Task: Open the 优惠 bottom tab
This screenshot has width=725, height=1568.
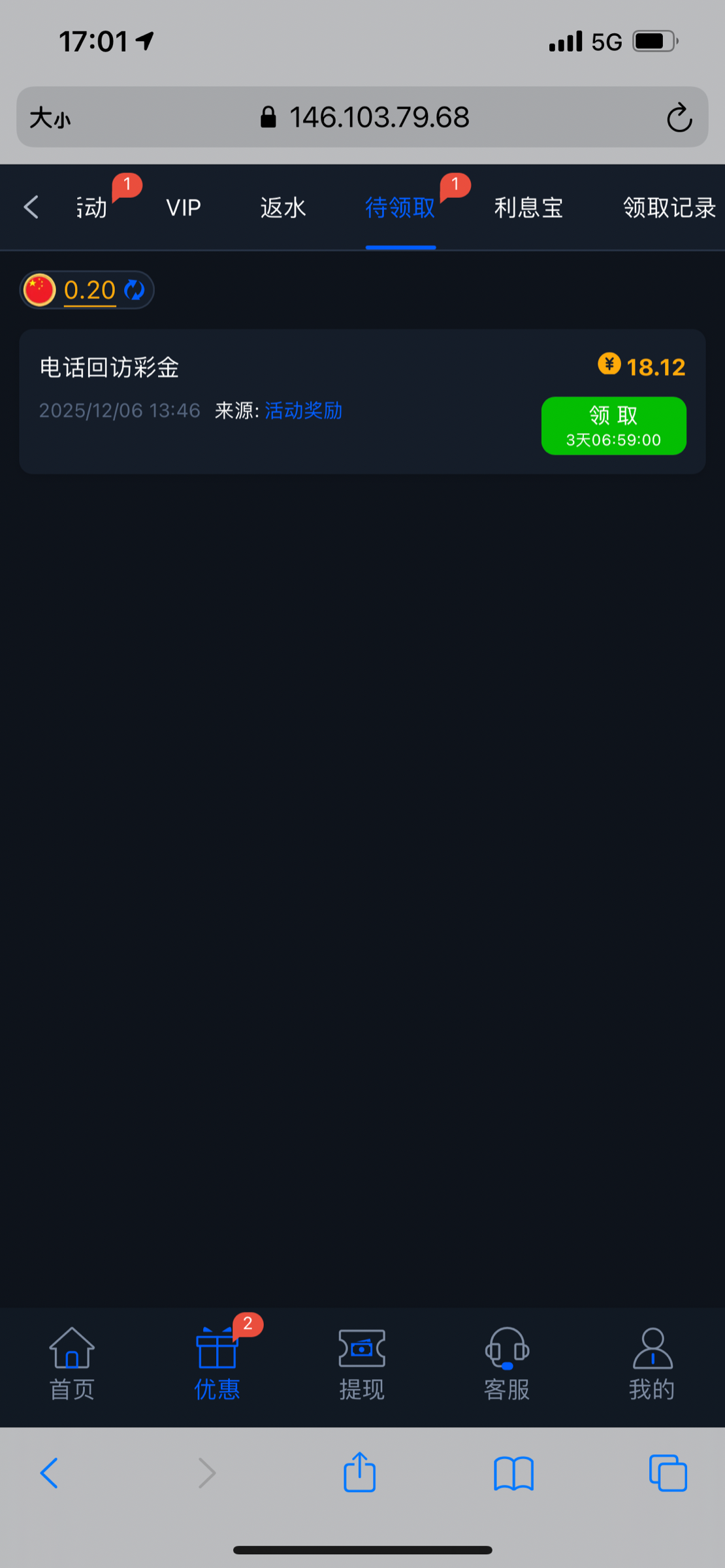Action: (x=217, y=1364)
